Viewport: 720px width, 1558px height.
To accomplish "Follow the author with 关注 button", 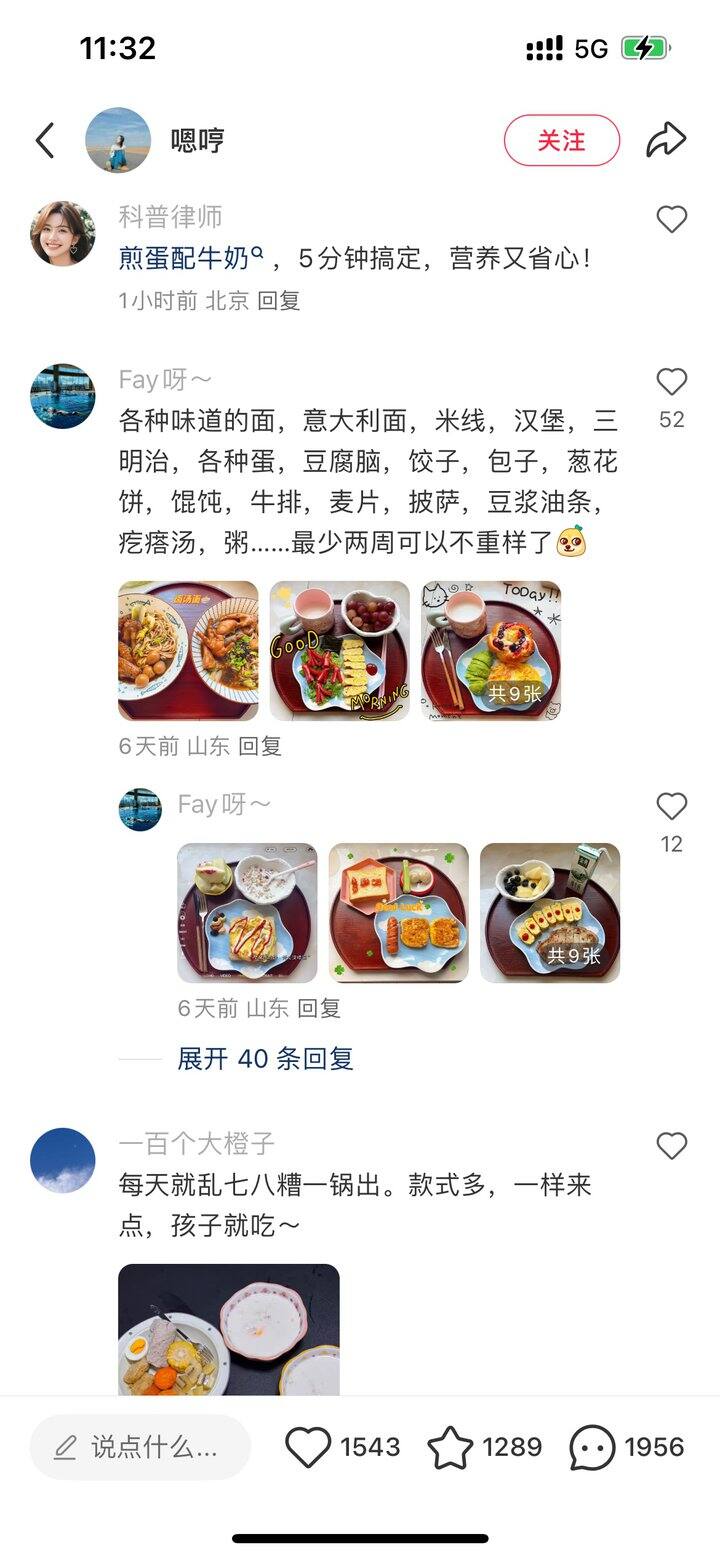I will tap(561, 140).
